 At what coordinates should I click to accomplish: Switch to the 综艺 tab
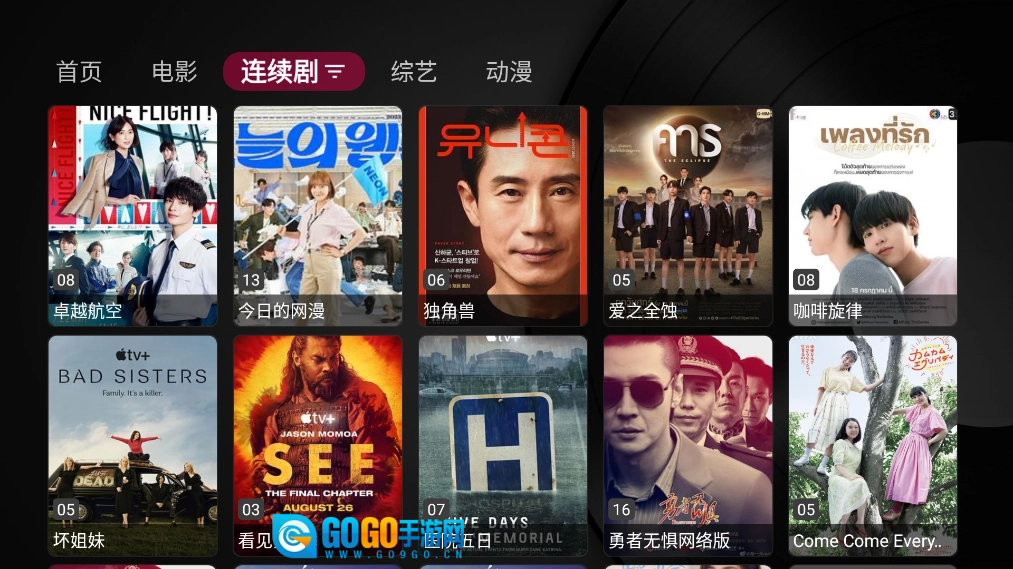(x=413, y=72)
